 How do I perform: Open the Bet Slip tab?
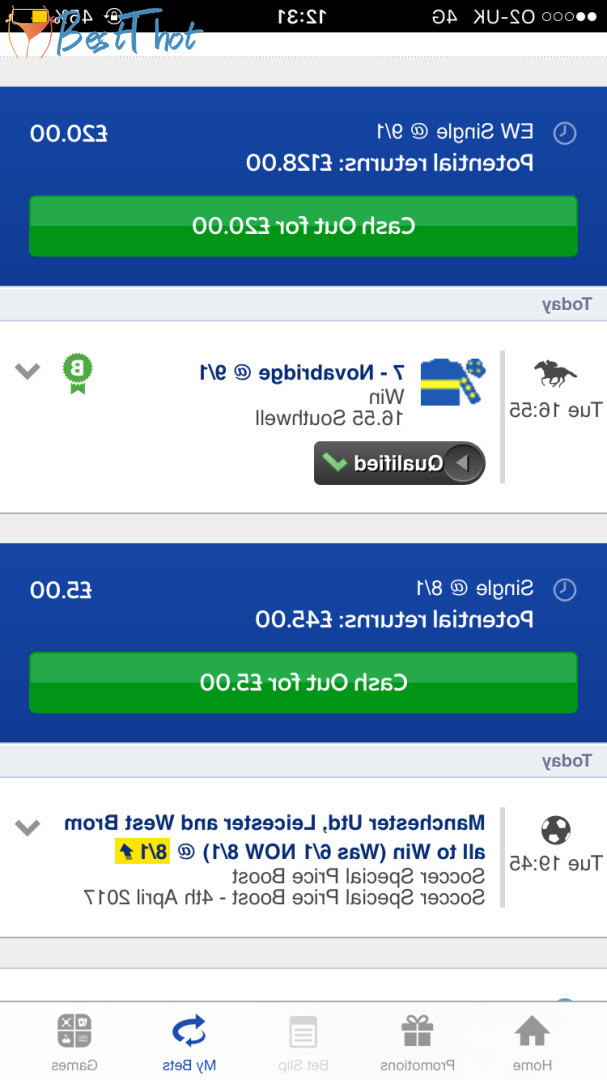point(303,1040)
